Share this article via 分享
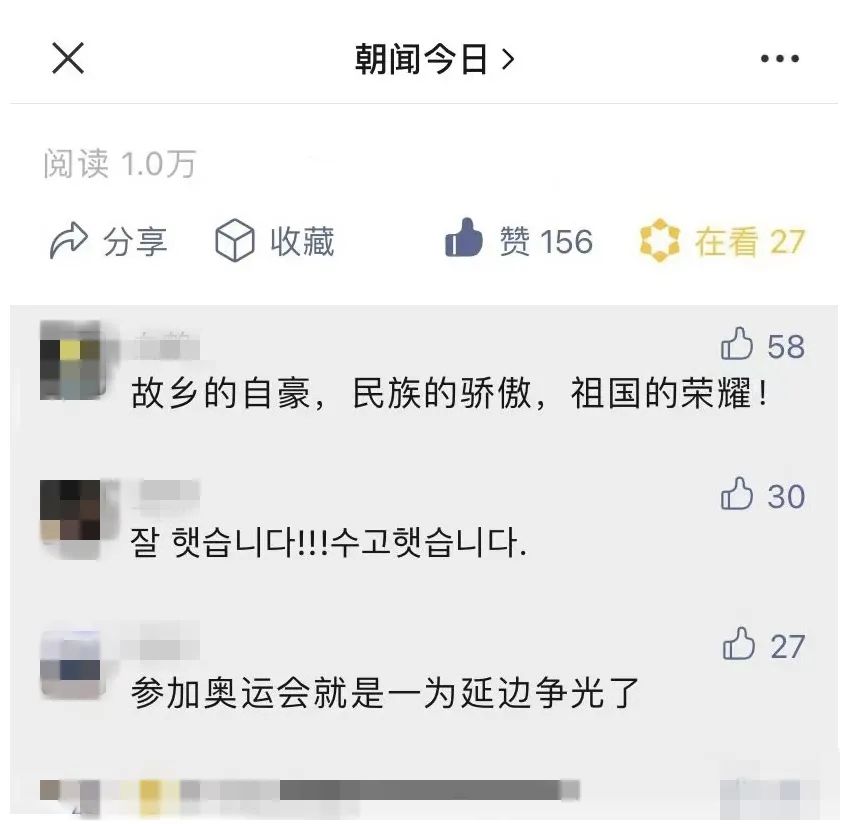Image resolution: width=848 pixels, height=824 pixels. (108, 241)
